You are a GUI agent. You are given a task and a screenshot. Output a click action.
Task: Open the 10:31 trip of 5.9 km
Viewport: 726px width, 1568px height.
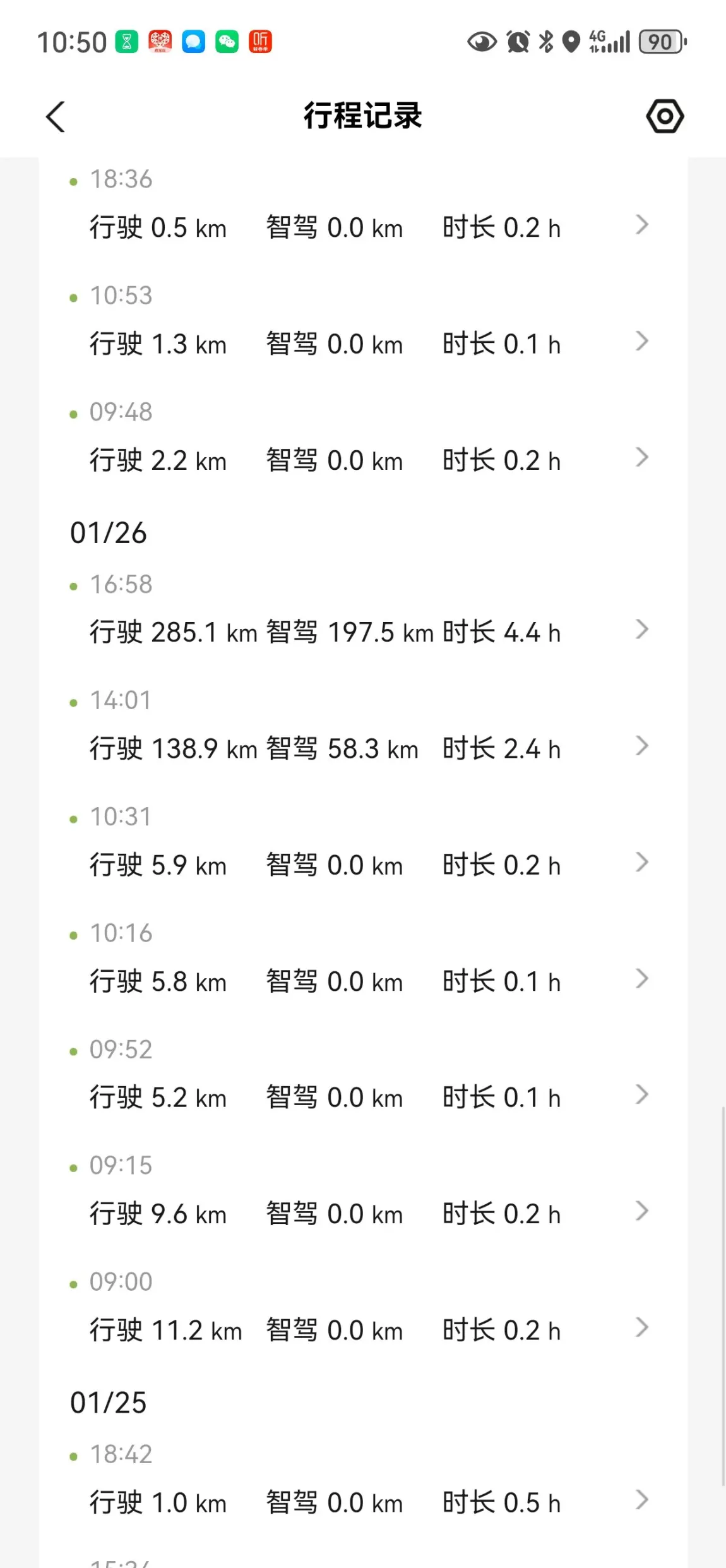tap(363, 843)
